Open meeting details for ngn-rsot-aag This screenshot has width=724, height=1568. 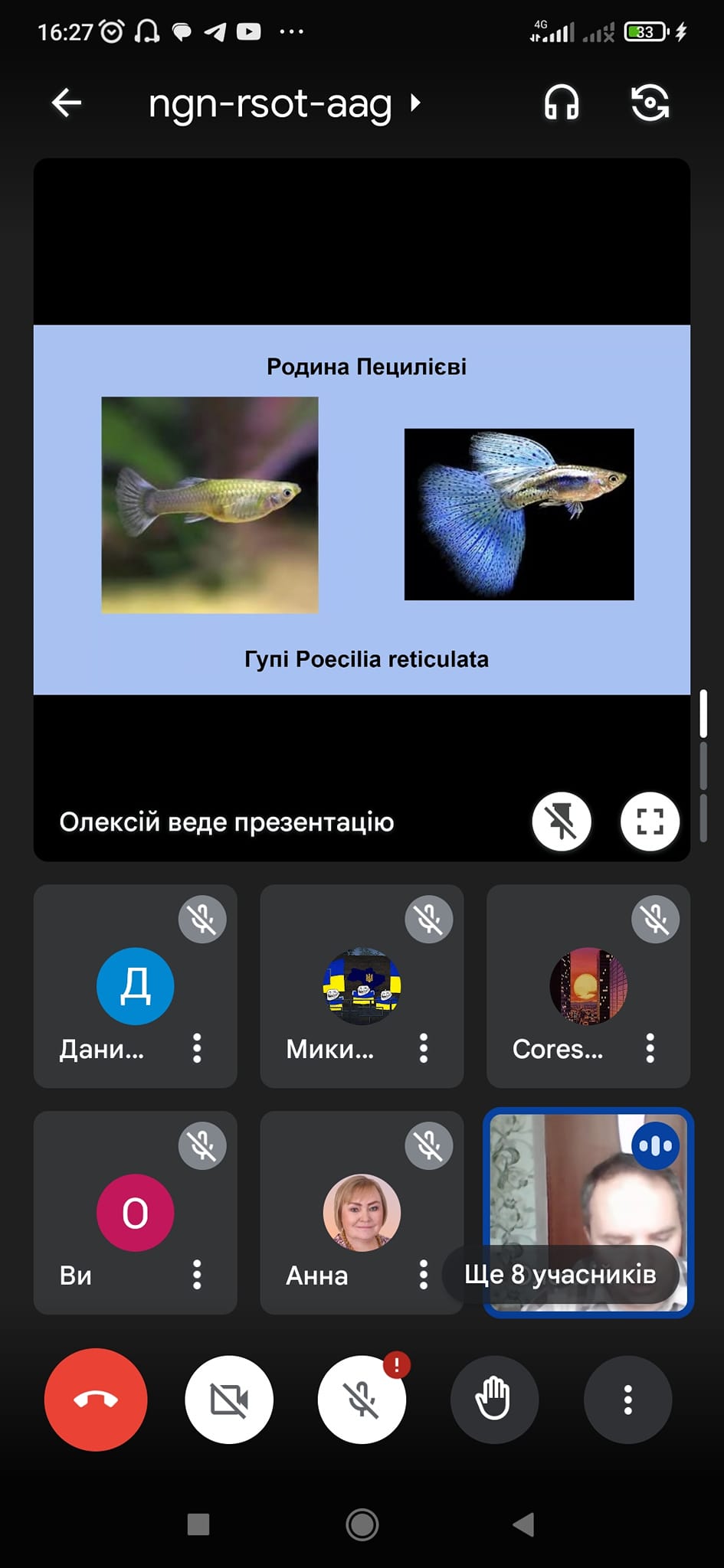pyautogui.click(x=284, y=103)
